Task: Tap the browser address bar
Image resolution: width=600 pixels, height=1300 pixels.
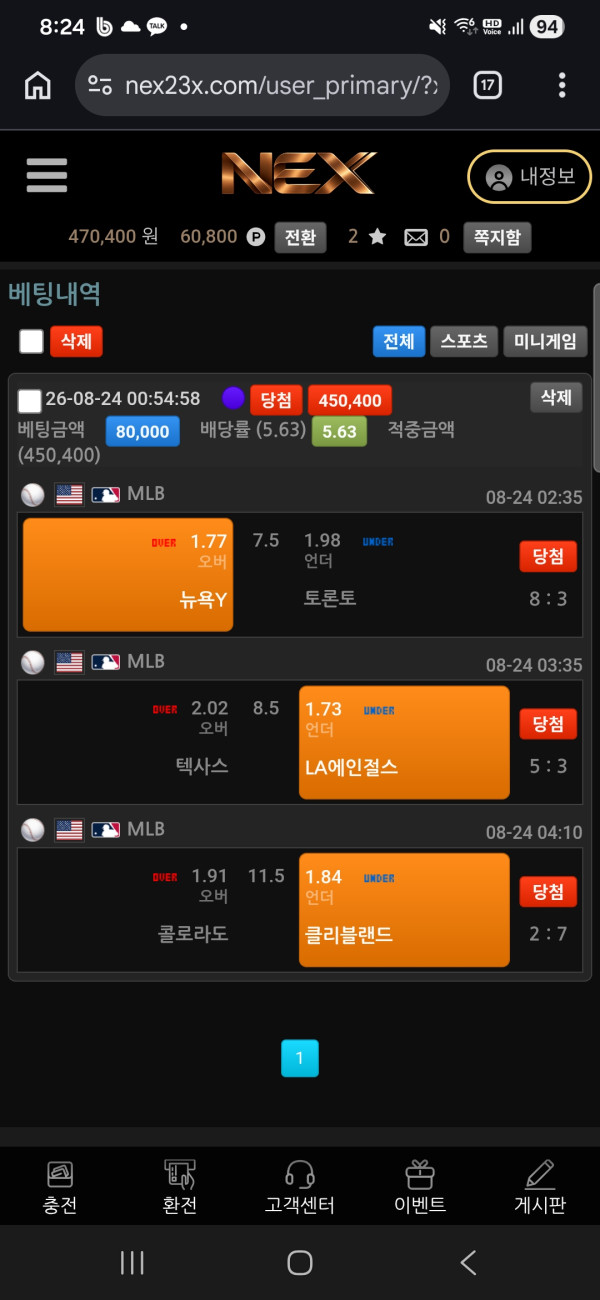Action: coord(262,85)
